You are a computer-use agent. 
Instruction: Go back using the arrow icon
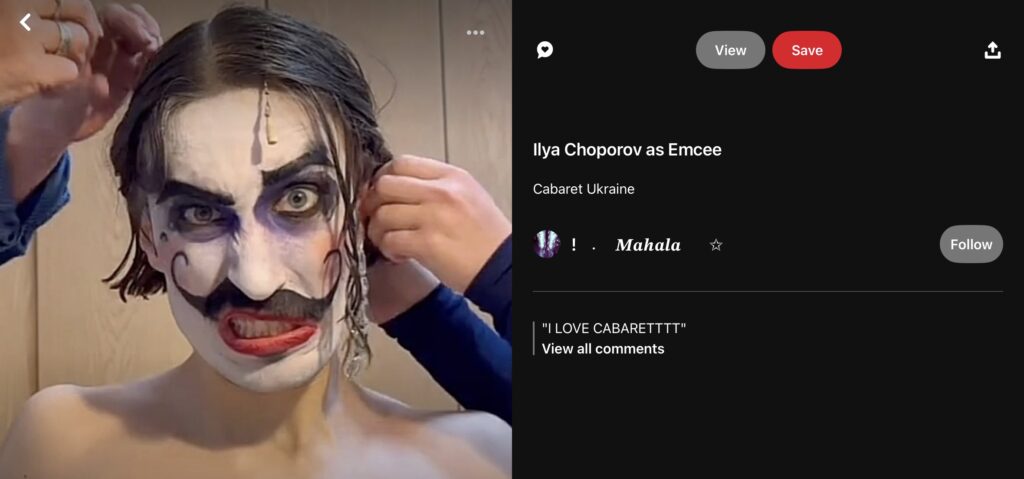(x=25, y=21)
